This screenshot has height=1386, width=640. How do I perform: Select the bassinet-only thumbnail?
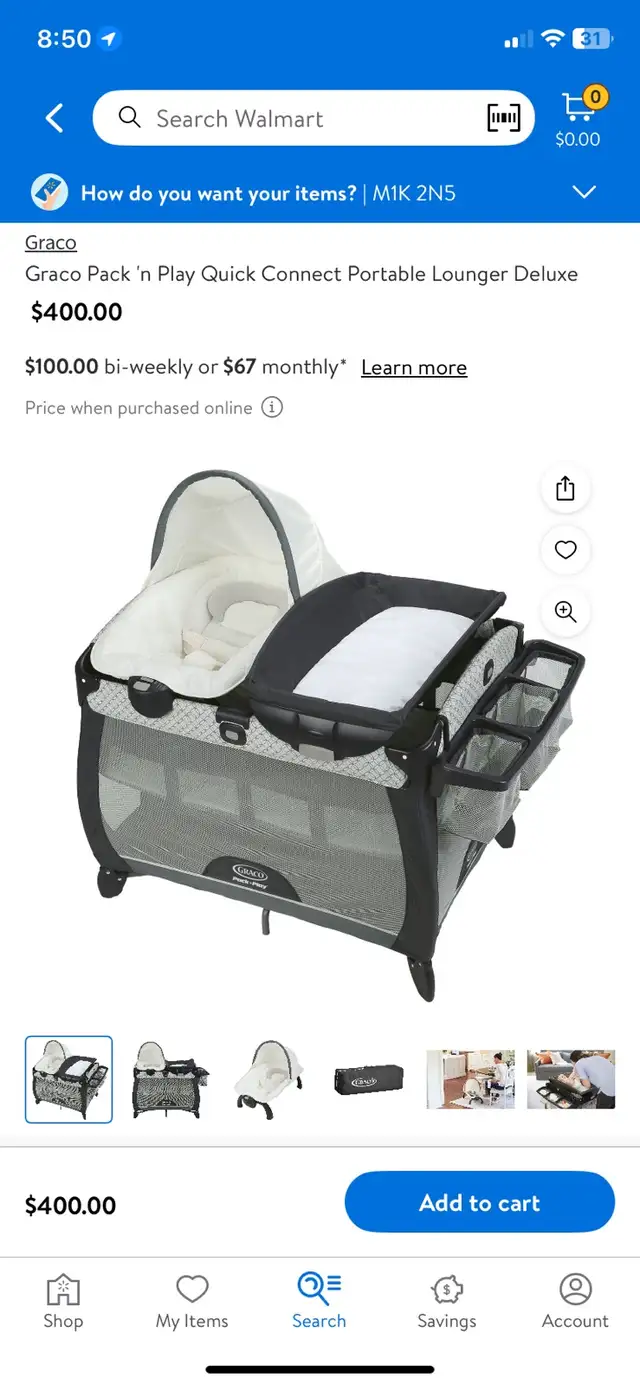(269, 1079)
